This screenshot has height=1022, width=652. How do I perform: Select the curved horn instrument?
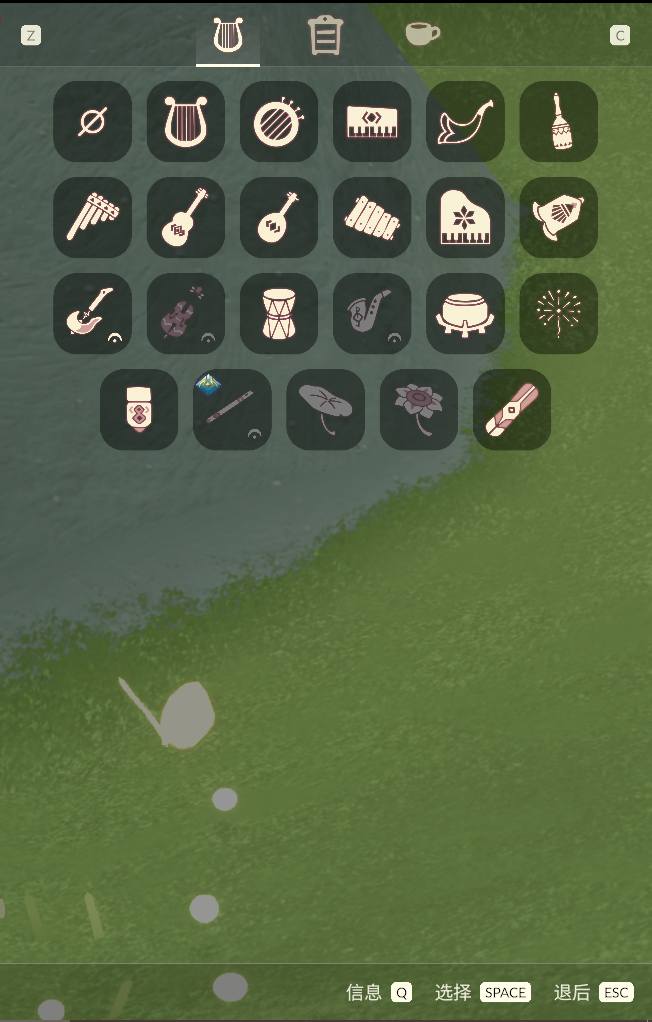tap(465, 122)
